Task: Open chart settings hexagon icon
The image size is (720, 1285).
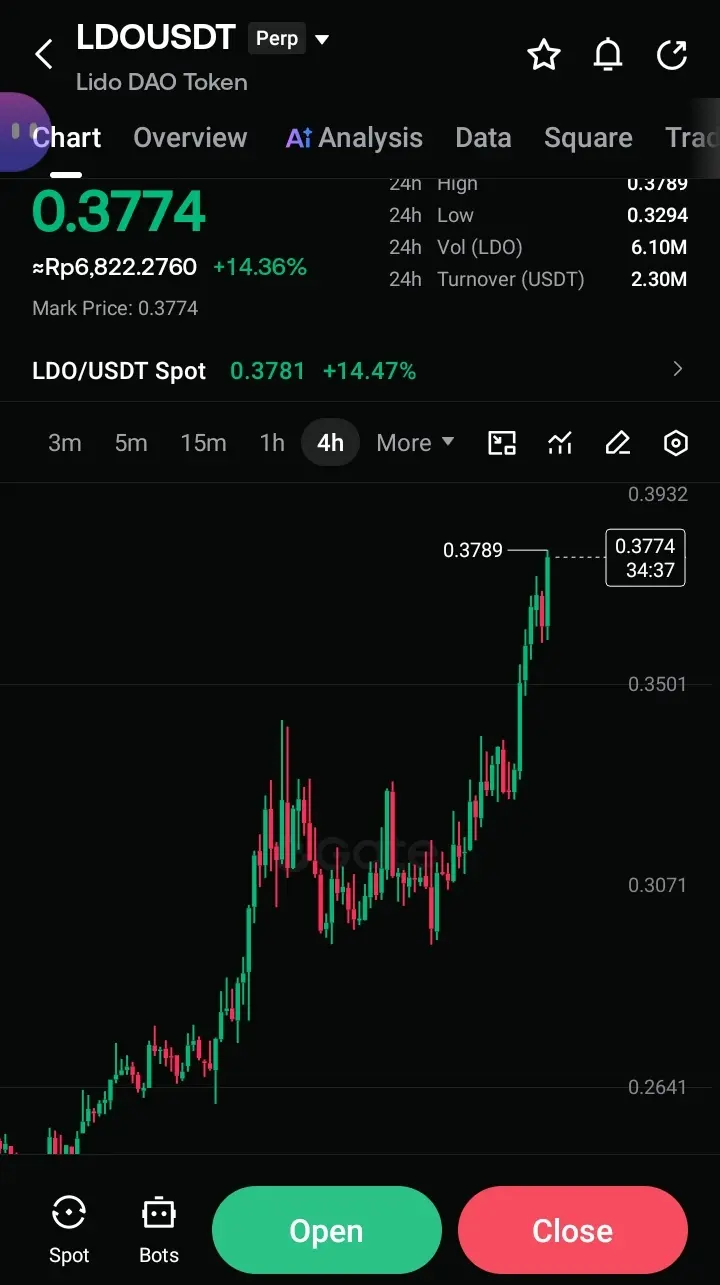Action: coord(677,443)
